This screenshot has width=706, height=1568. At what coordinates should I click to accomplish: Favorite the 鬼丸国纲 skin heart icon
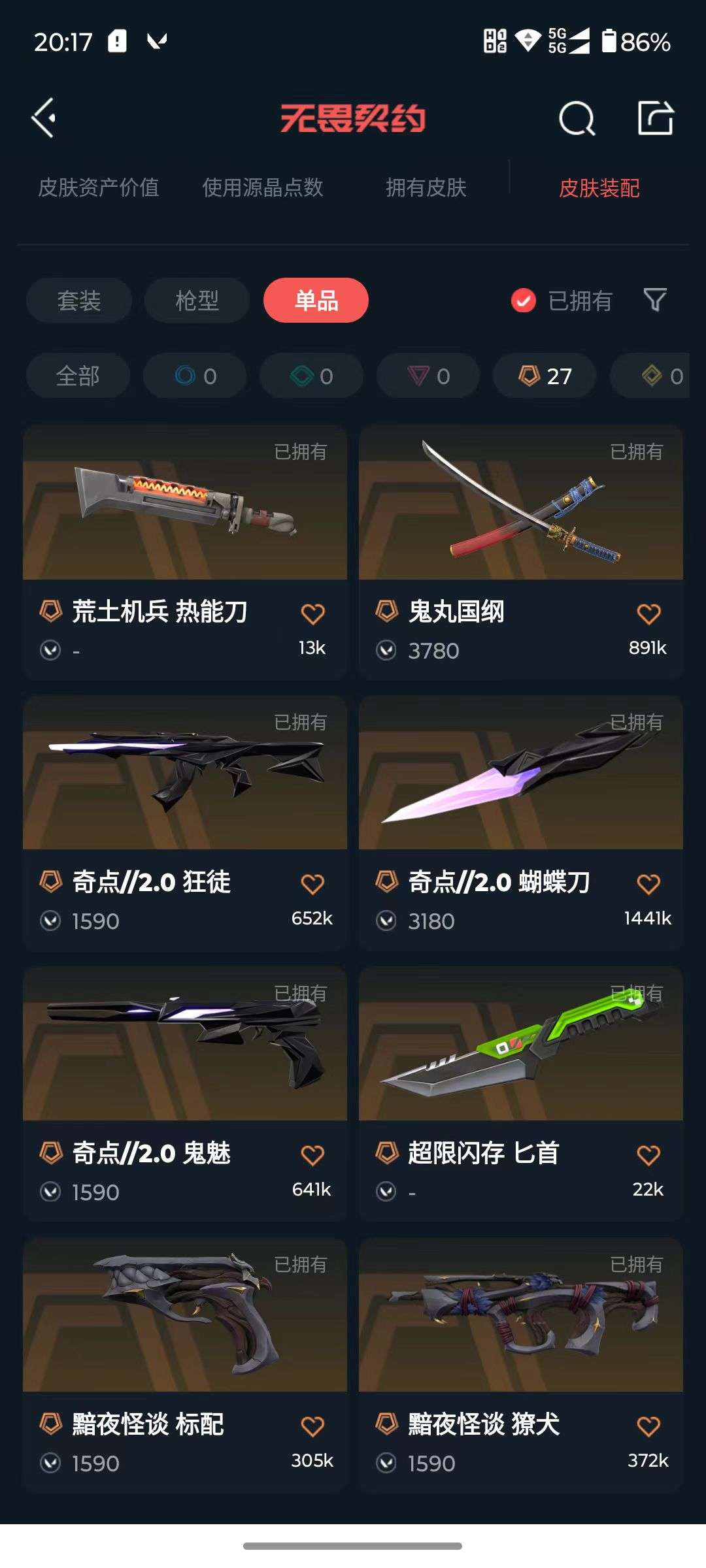[648, 613]
